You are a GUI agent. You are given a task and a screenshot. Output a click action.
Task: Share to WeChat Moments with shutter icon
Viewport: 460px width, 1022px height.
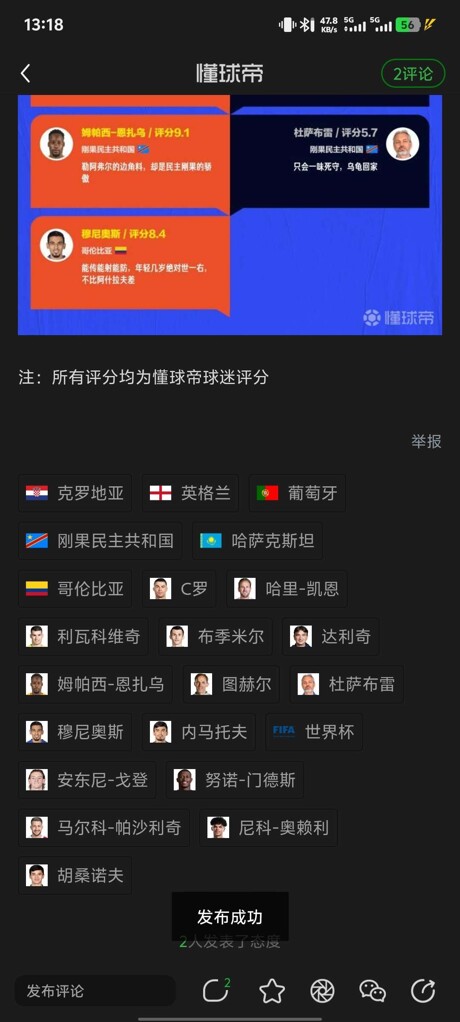click(x=322, y=991)
